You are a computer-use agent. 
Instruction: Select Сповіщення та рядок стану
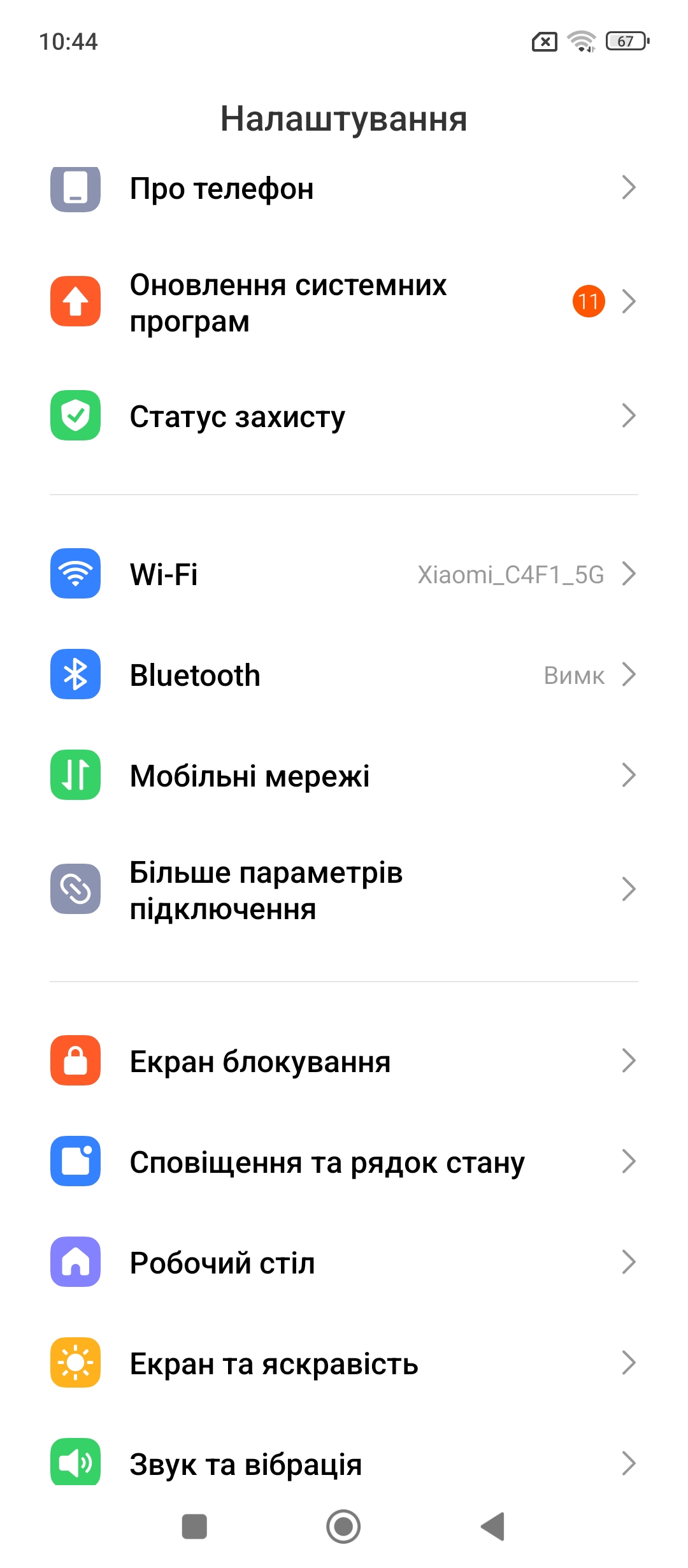point(344,1161)
